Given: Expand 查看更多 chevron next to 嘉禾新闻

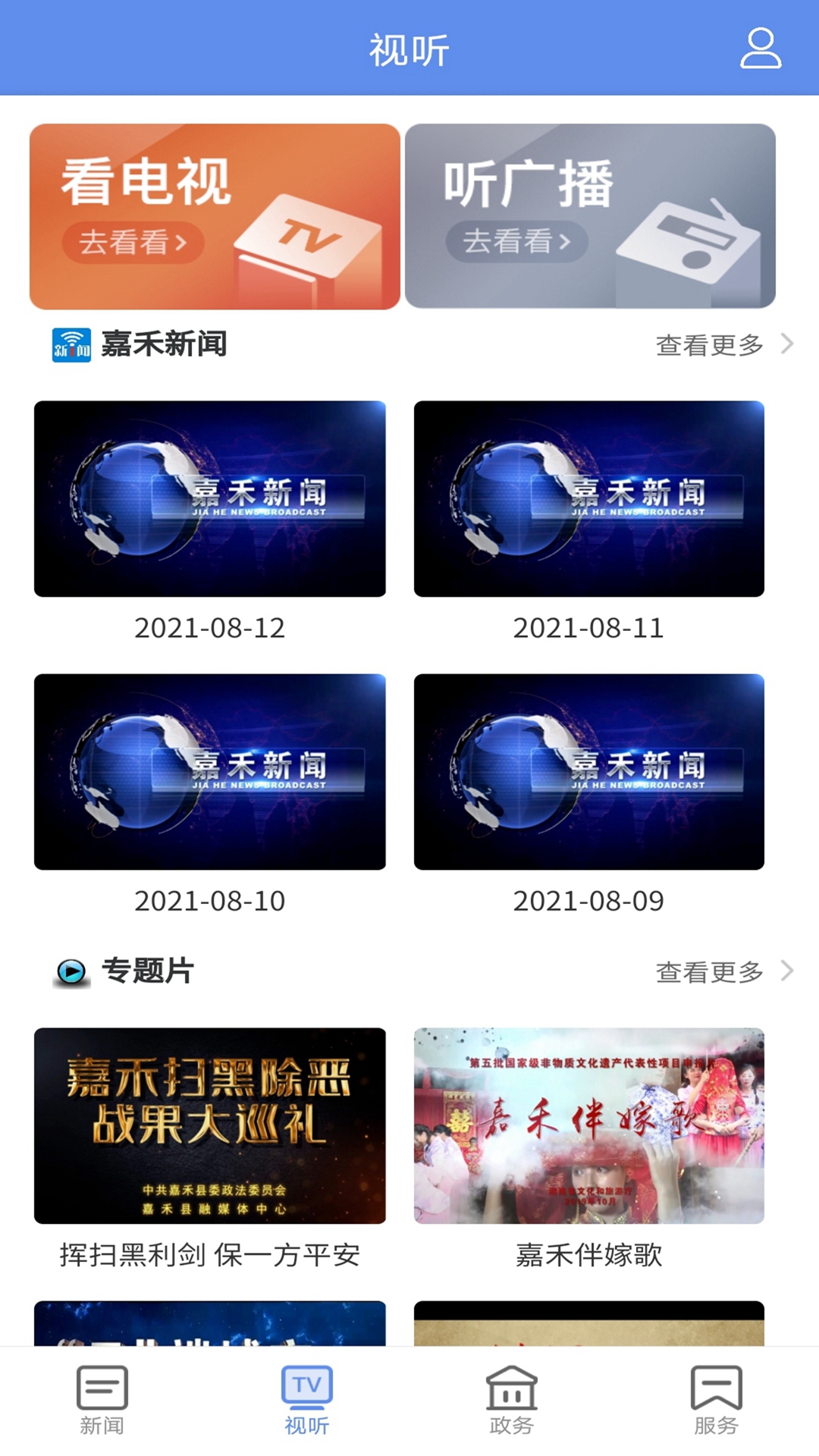Looking at the screenshot, I should click(789, 344).
